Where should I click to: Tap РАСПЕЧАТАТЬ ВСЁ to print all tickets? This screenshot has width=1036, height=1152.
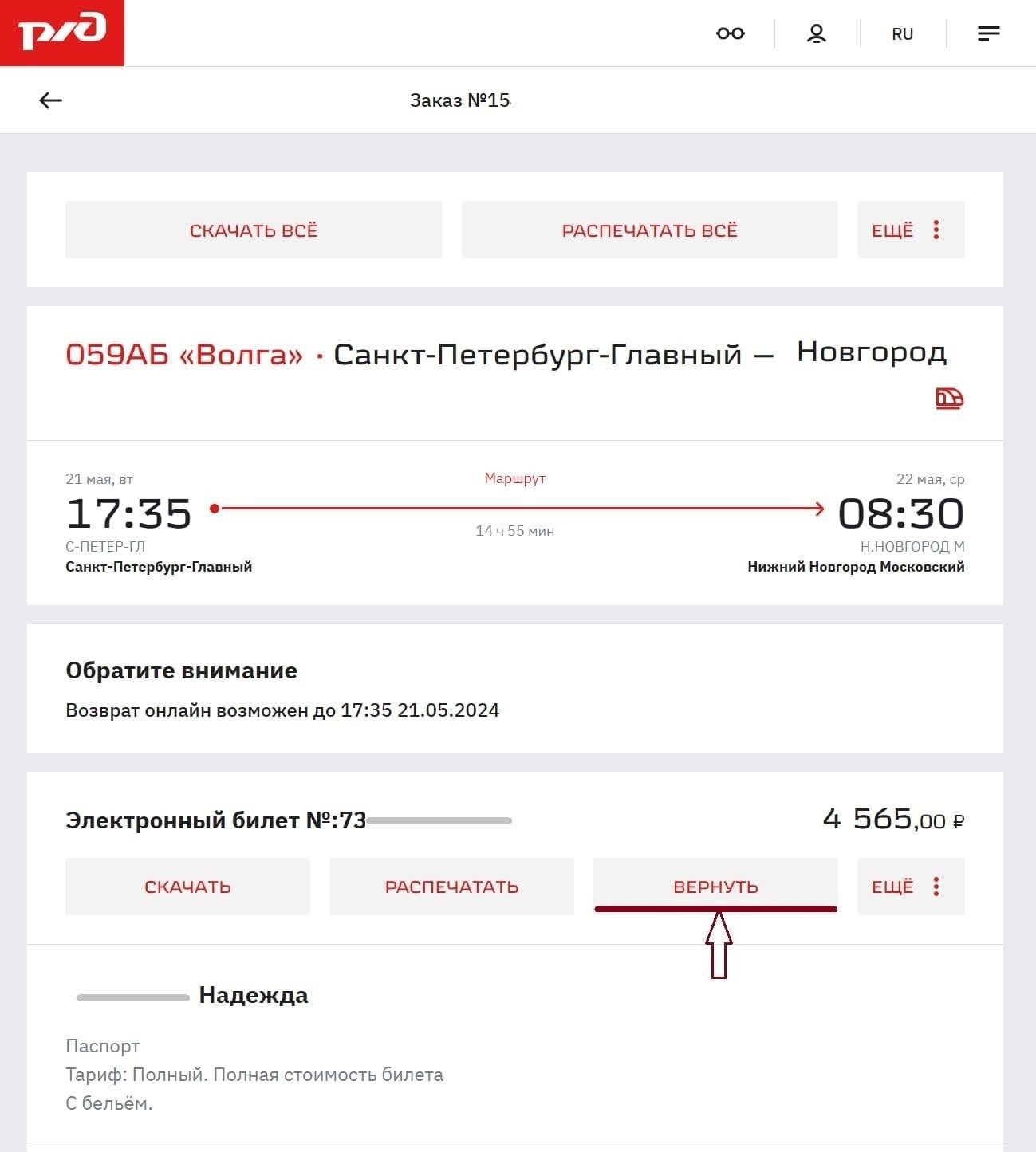649,230
